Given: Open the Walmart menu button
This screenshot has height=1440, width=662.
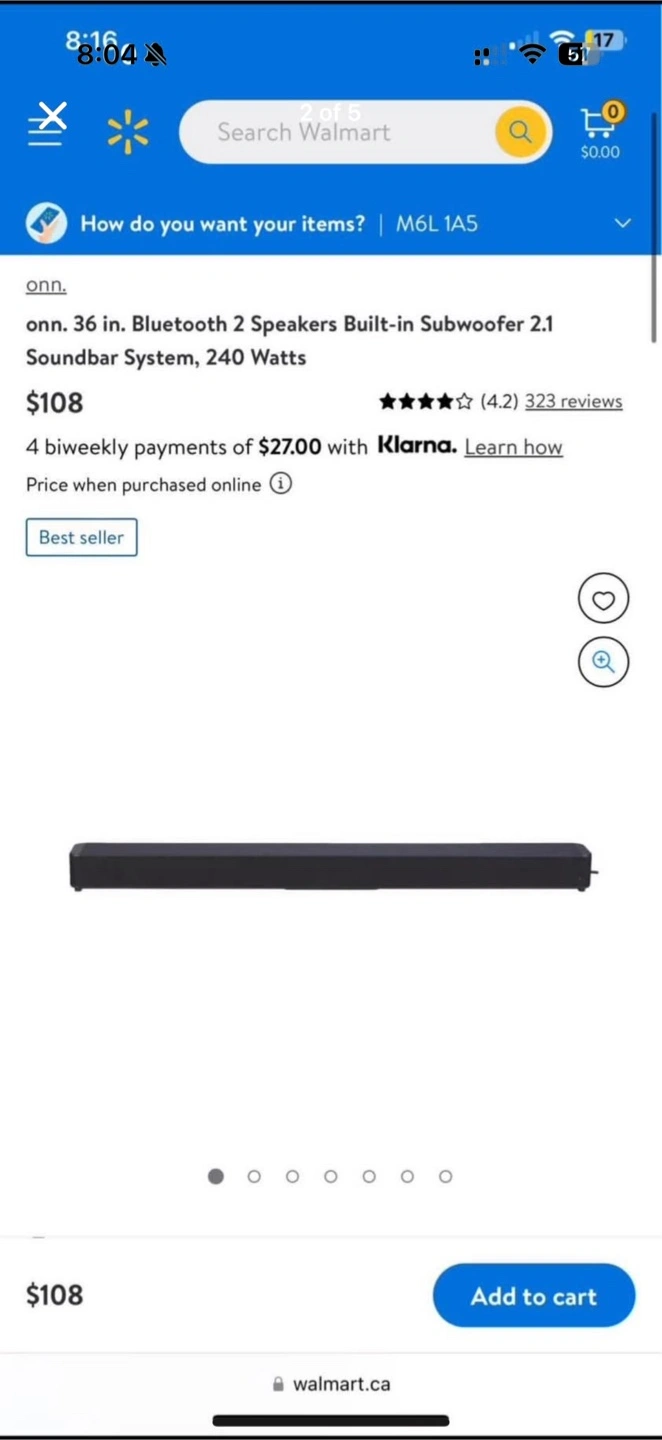Looking at the screenshot, I should [x=45, y=130].
